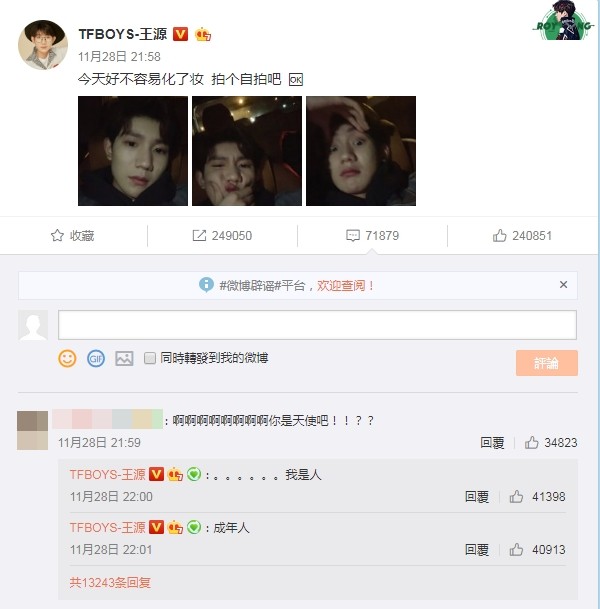This screenshot has height=609, width=600.
Task: Expand 共13243条回复 replies
Action: tap(110, 582)
